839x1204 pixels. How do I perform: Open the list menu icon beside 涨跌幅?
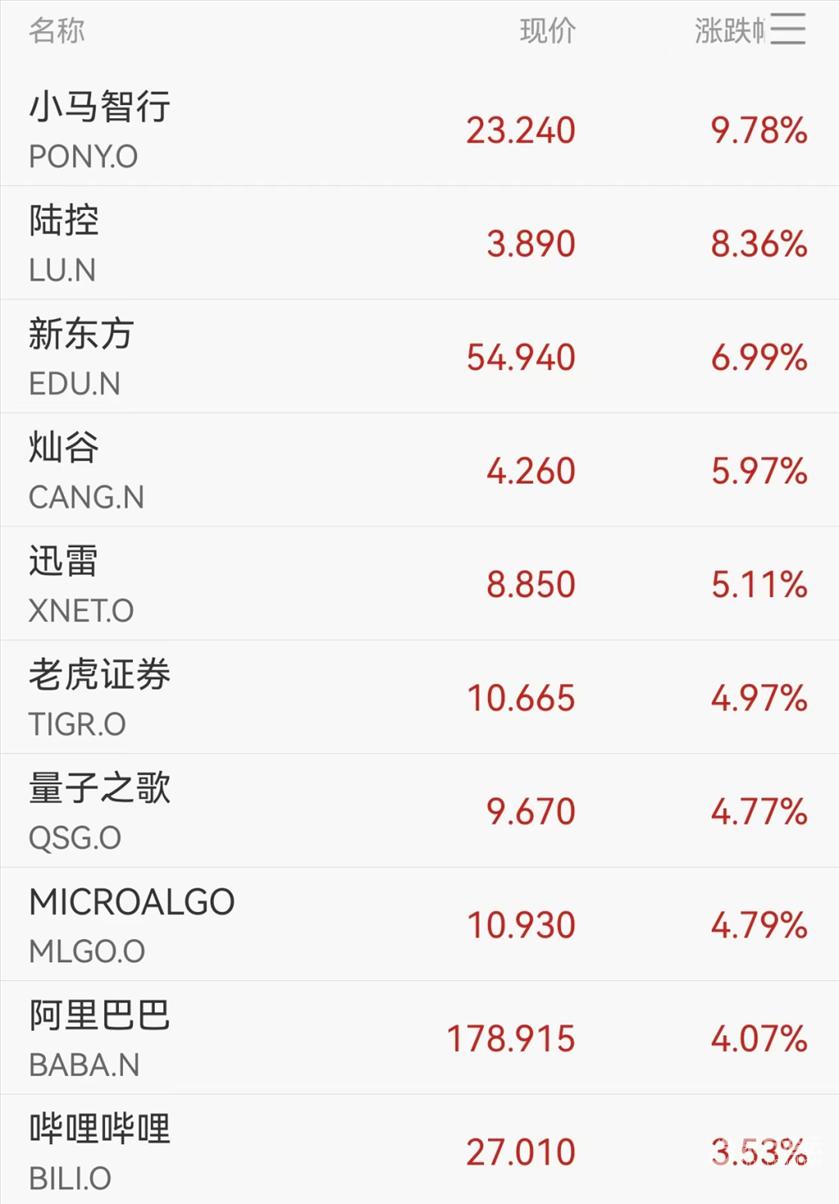788,29
